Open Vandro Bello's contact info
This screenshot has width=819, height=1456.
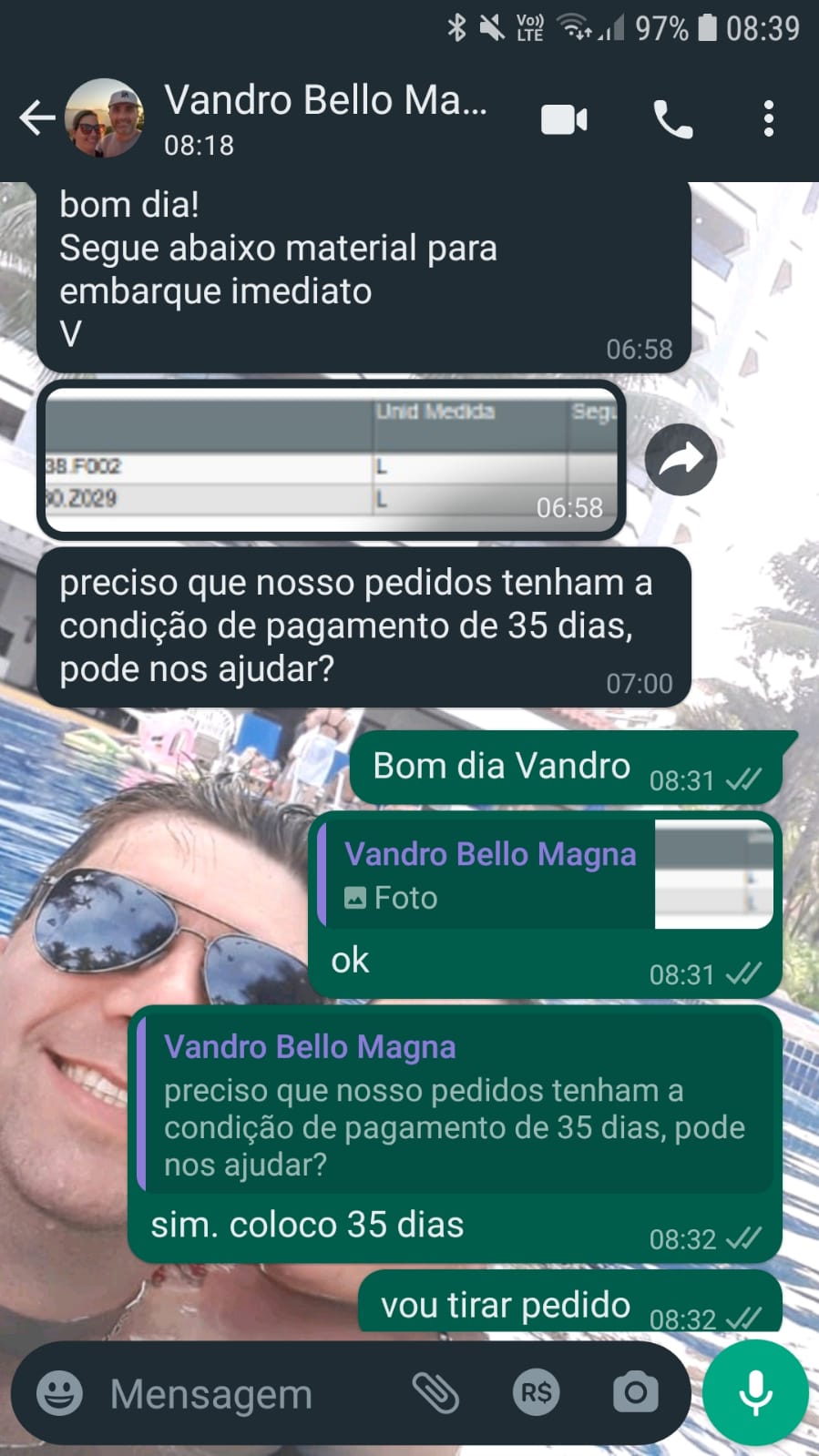click(x=325, y=118)
